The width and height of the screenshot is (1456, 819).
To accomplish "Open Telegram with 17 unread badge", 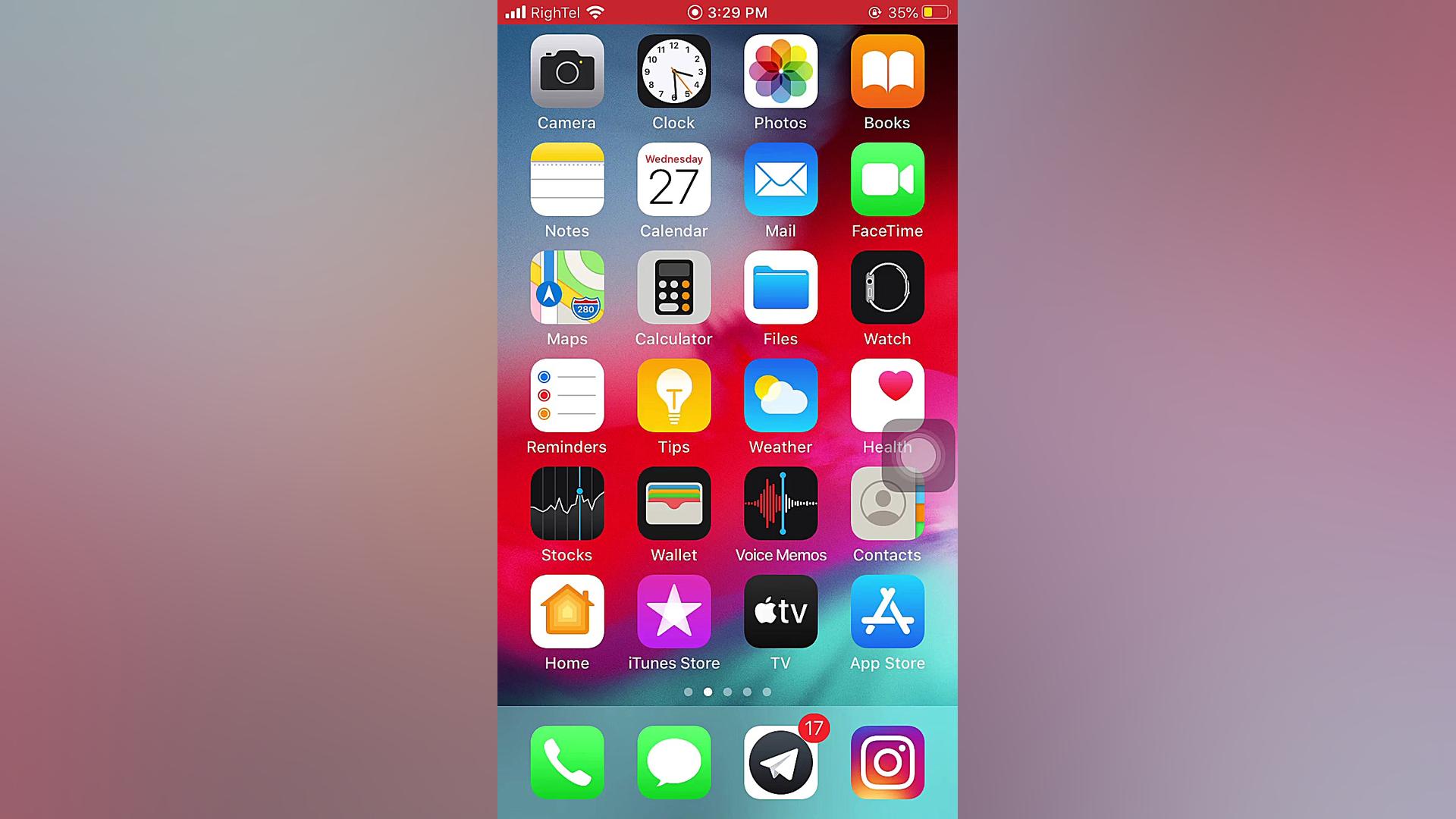I will (780, 762).
